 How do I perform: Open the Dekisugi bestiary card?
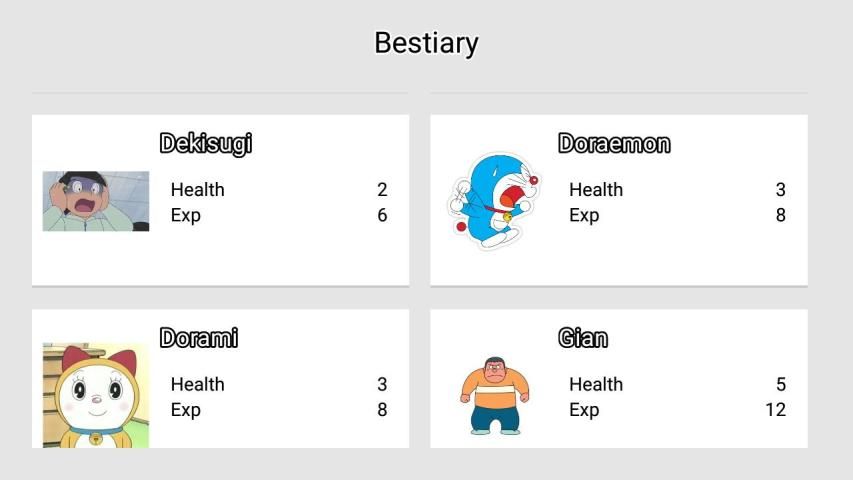[x=220, y=200]
